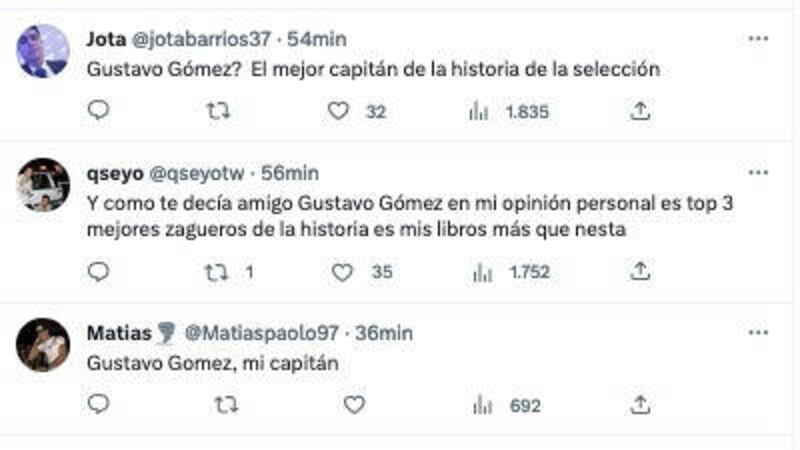Retweet Jota's tweet
Image resolution: width=800 pixels, height=450 pixels.
(217, 111)
